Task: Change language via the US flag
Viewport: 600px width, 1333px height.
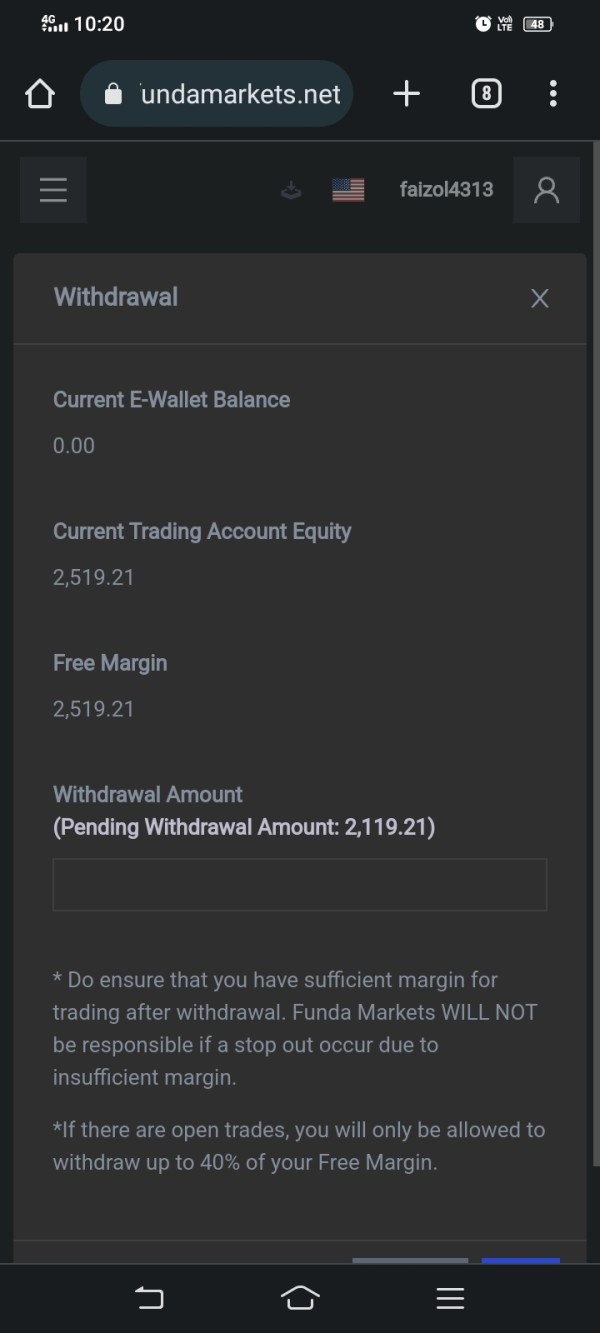Action: pos(348,190)
